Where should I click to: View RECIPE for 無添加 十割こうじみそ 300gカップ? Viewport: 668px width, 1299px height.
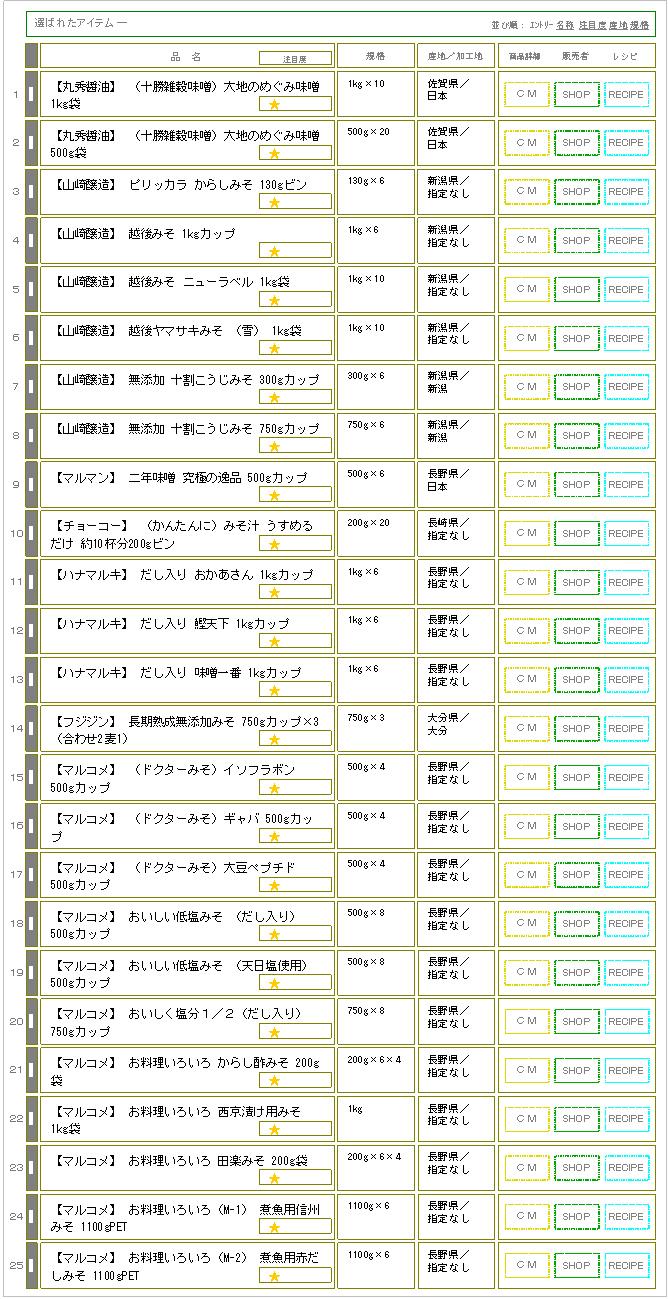coord(627,387)
